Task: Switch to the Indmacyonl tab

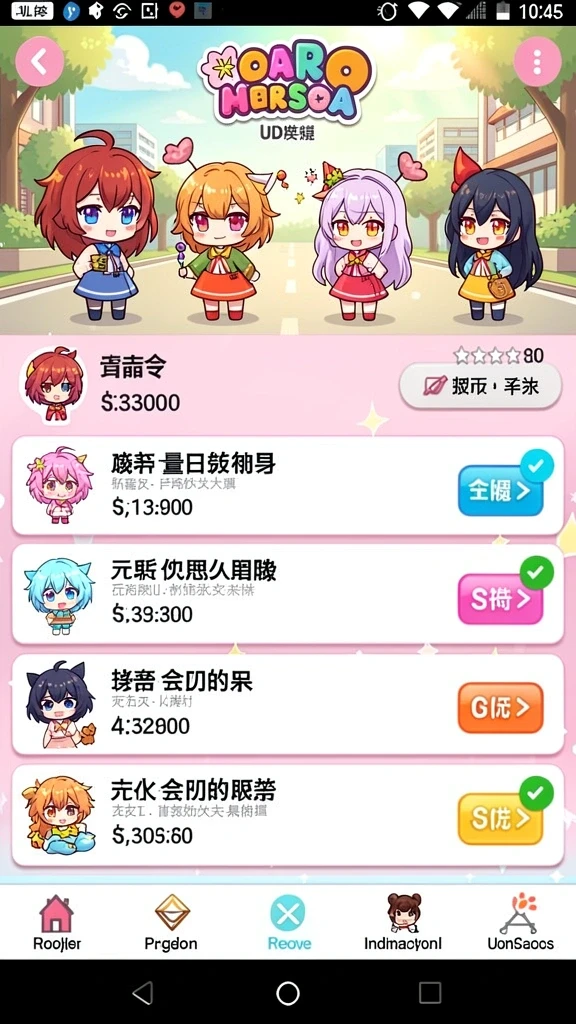Action: tap(403, 922)
